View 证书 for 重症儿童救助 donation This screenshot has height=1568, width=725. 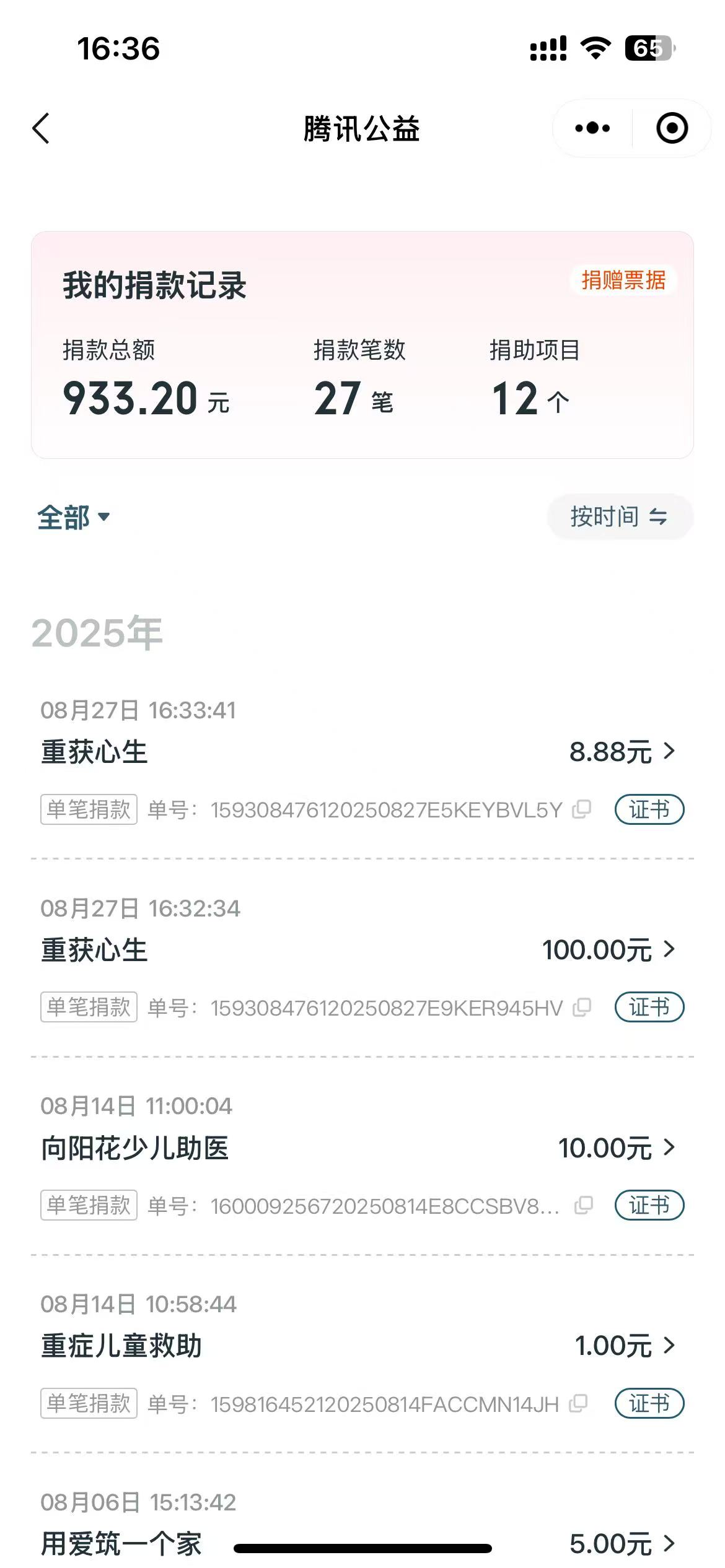(x=649, y=1404)
